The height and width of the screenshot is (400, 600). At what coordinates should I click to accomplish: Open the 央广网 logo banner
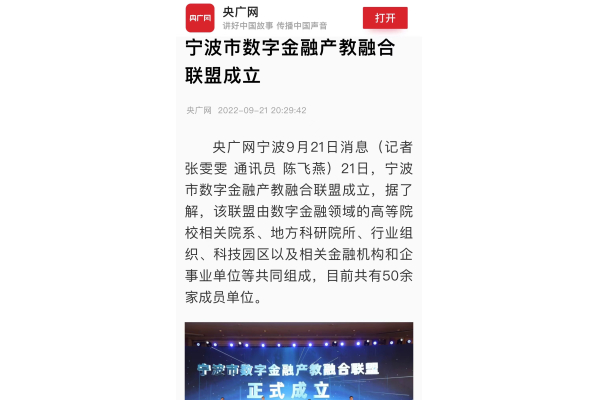(200, 18)
